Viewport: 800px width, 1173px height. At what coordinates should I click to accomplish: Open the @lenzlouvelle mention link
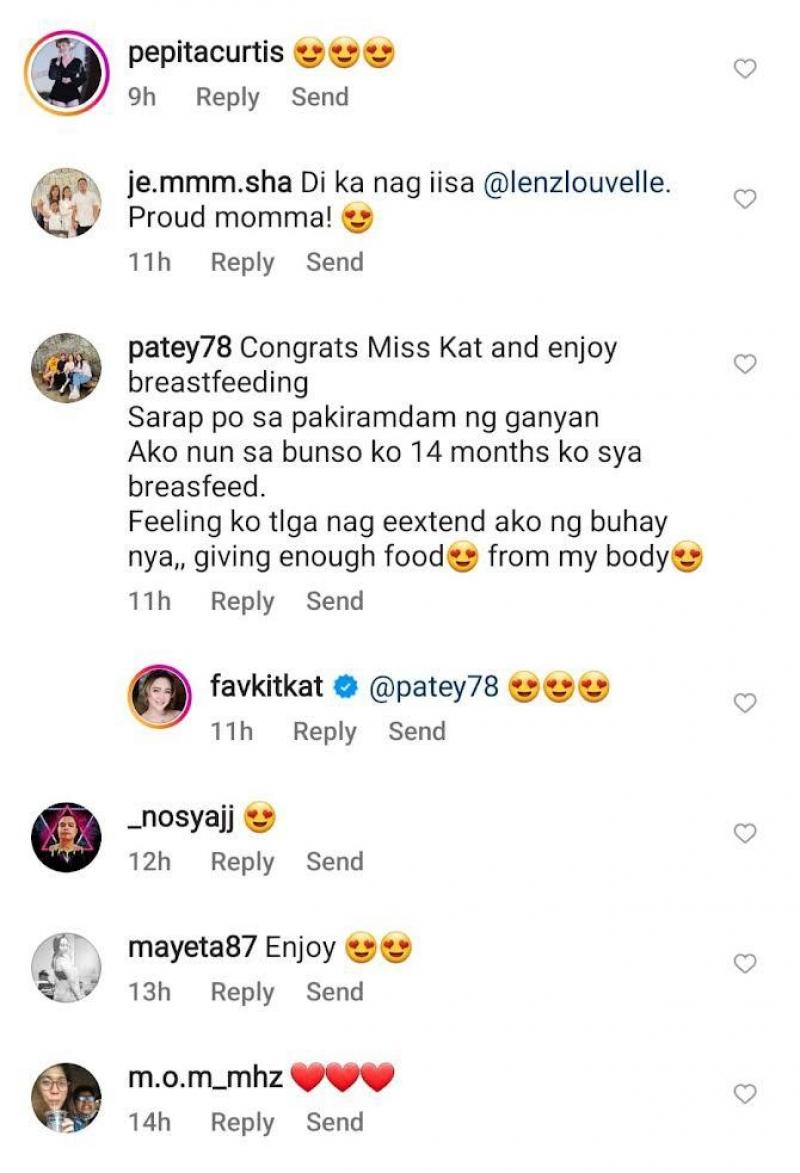pyautogui.click(x=573, y=184)
